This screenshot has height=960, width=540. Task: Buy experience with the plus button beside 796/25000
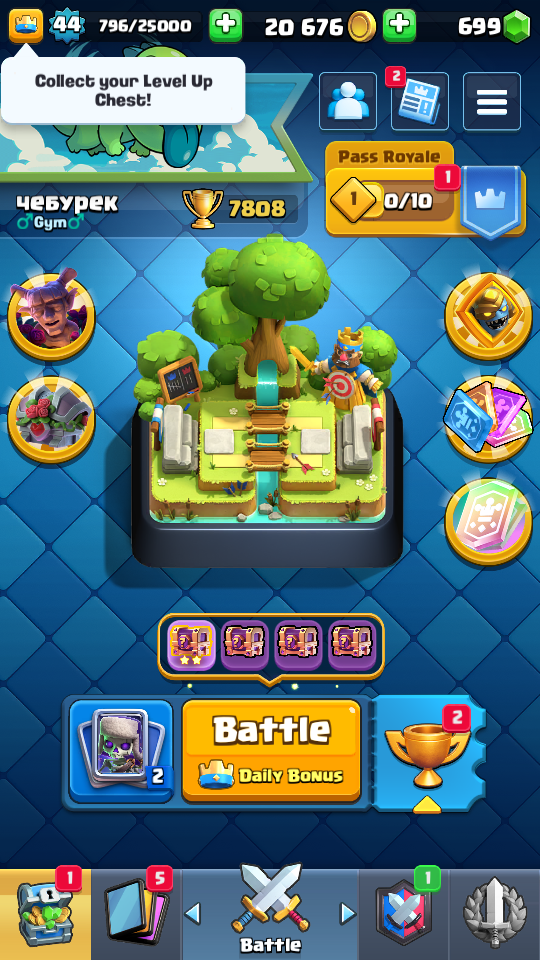(225, 26)
